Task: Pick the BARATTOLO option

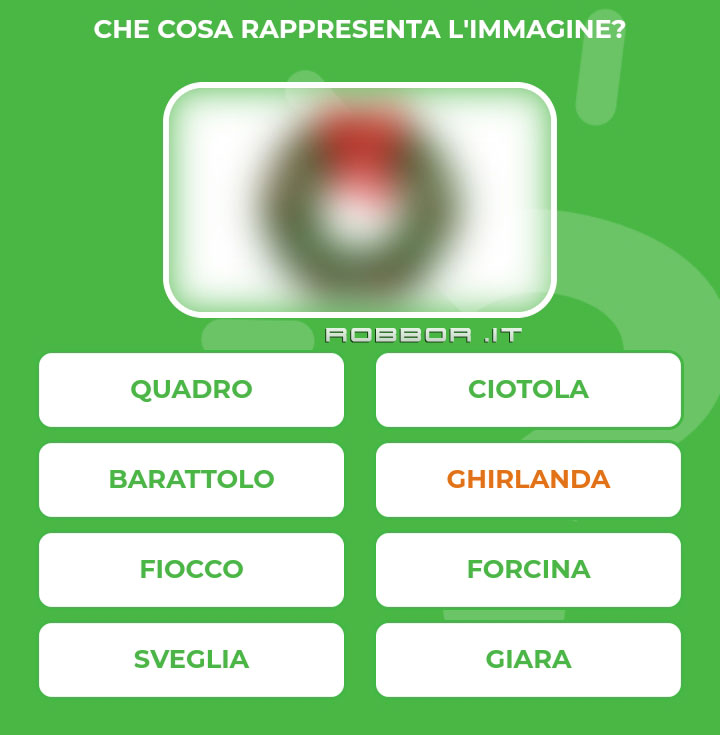Action: 191,479
